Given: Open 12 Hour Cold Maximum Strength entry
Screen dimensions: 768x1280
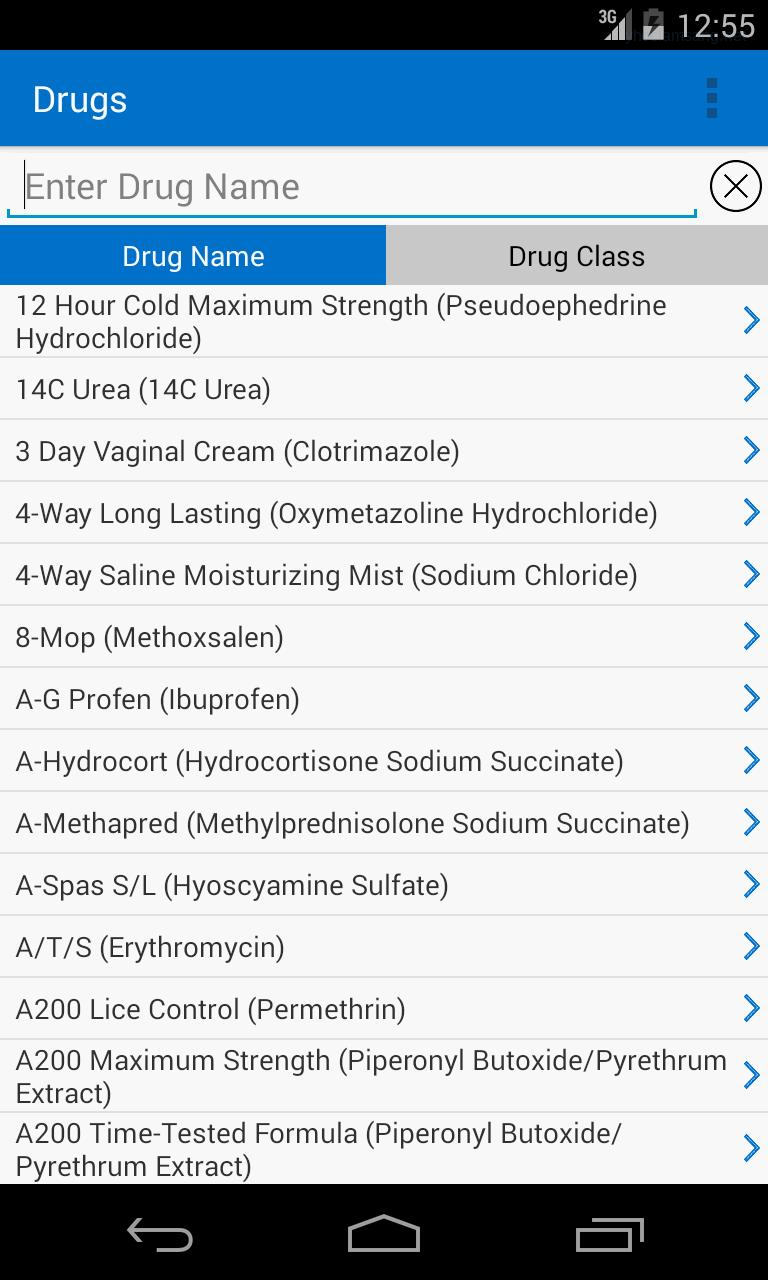Looking at the screenshot, I should coord(384,322).
